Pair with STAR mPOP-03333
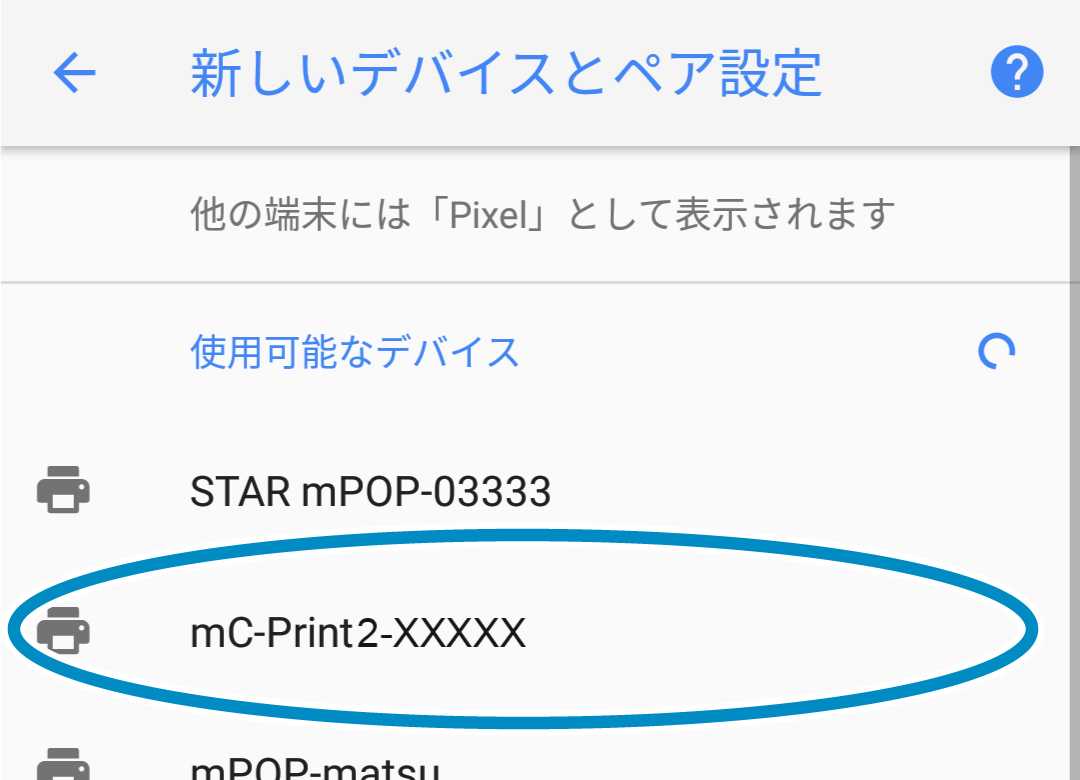 click(x=370, y=491)
